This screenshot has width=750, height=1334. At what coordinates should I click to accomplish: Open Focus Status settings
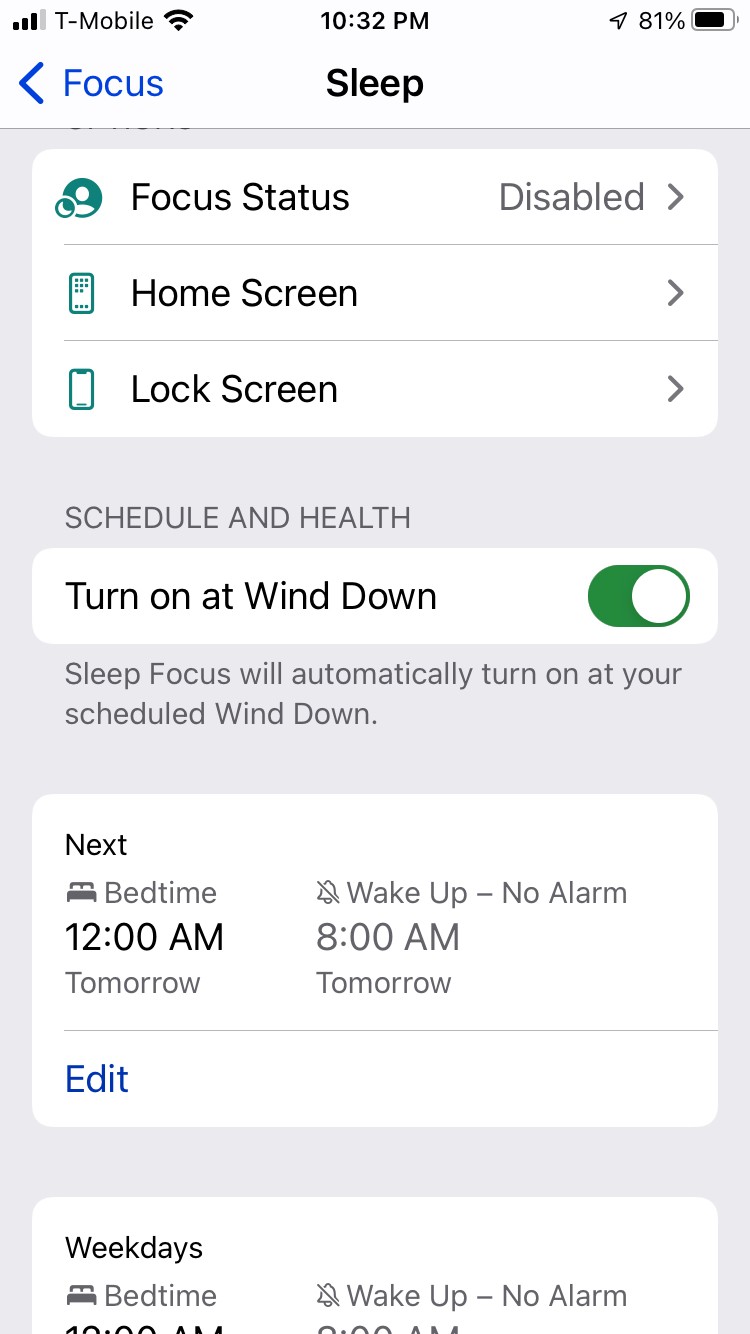pyautogui.click(x=375, y=197)
